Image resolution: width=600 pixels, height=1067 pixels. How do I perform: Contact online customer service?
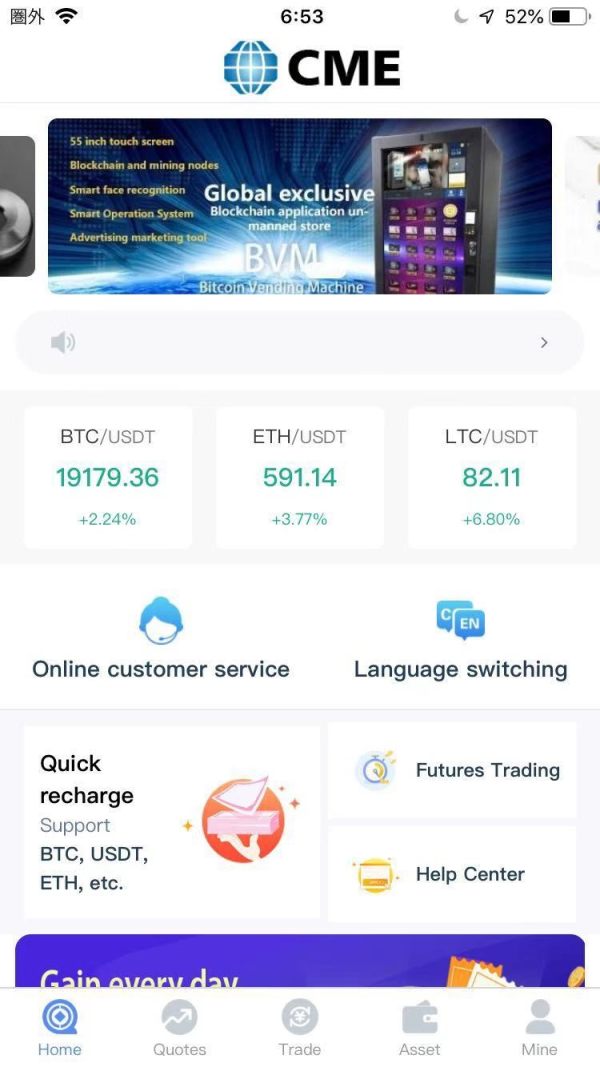click(x=161, y=638)
